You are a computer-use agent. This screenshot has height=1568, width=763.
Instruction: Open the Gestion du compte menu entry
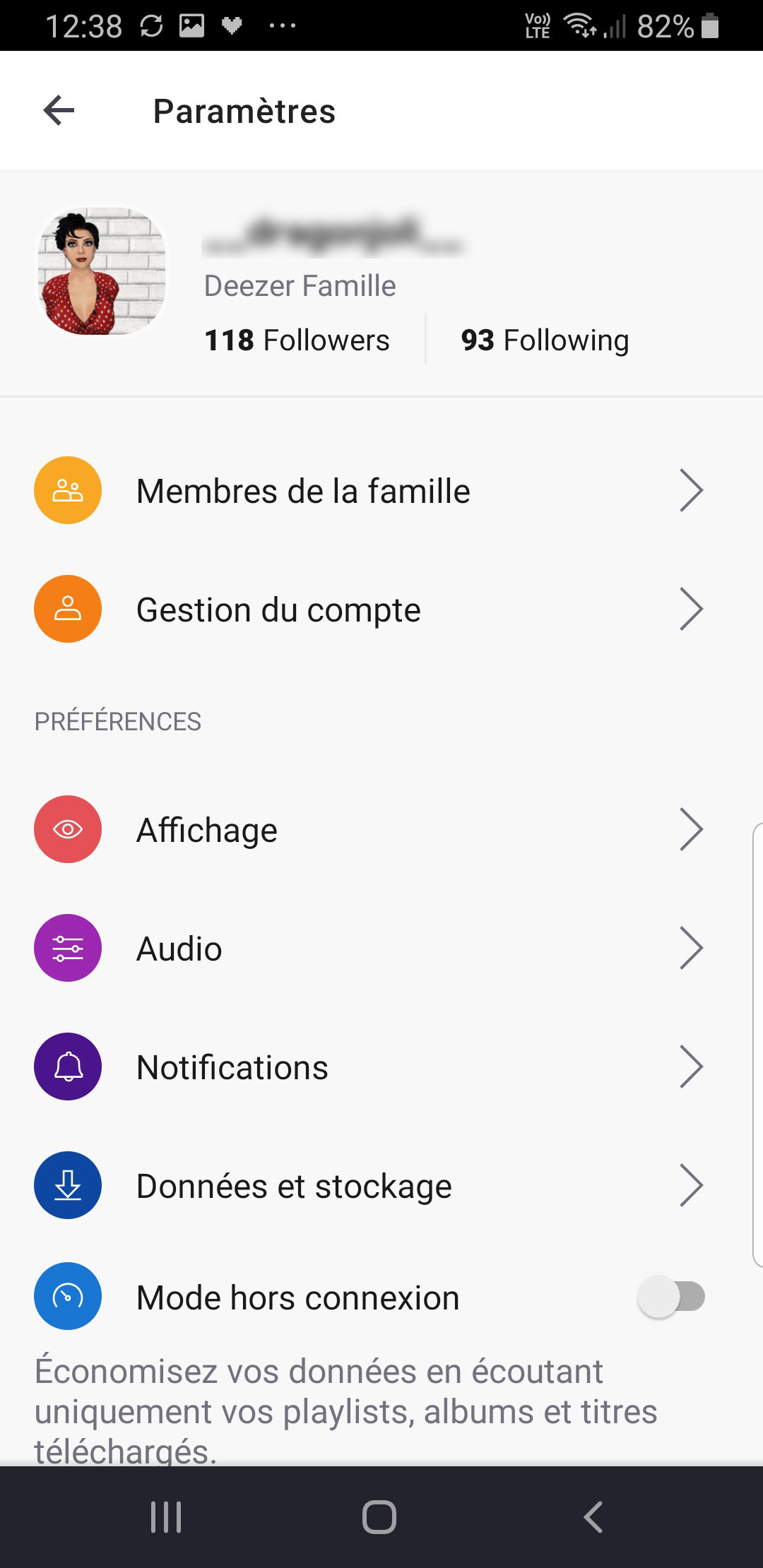pos(278,608)
